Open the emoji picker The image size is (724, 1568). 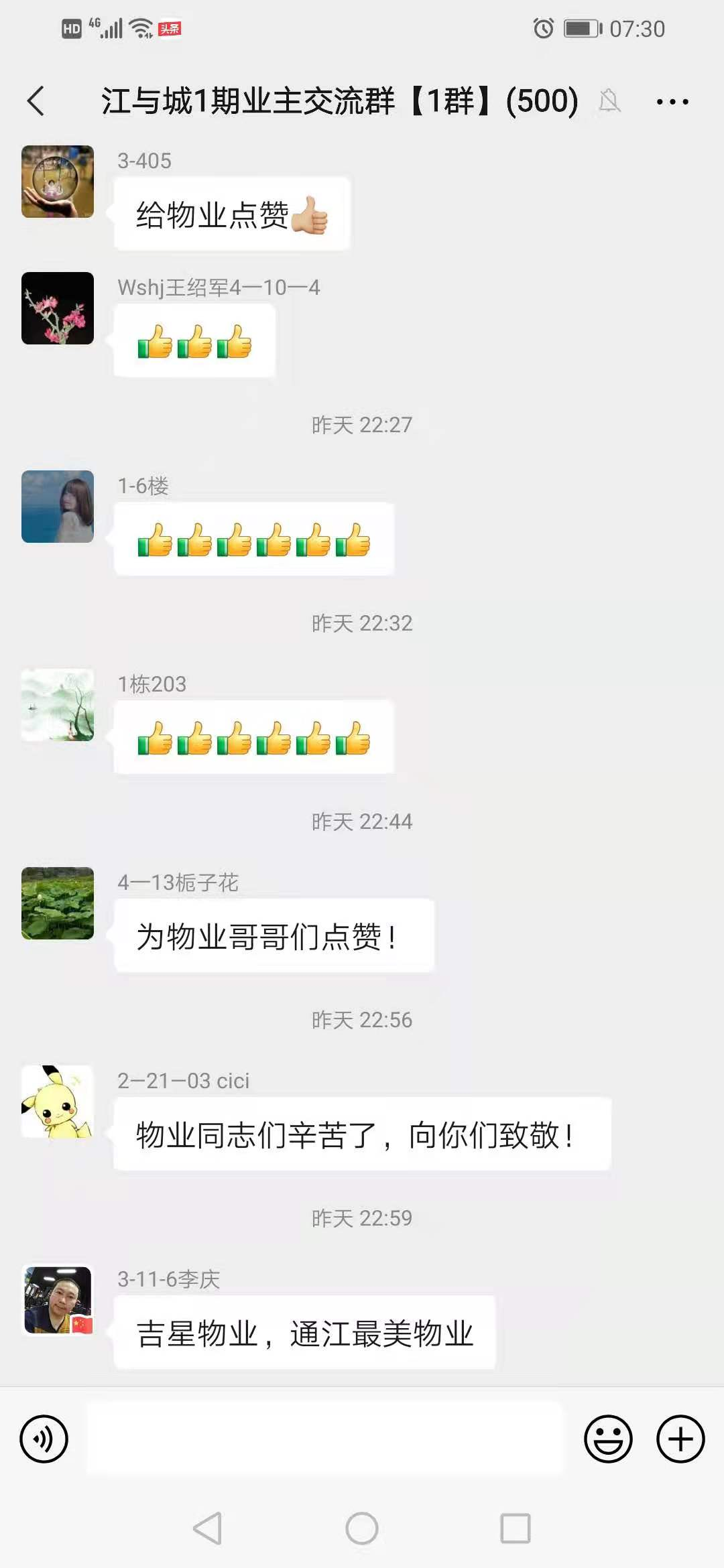coord(608,1439)
